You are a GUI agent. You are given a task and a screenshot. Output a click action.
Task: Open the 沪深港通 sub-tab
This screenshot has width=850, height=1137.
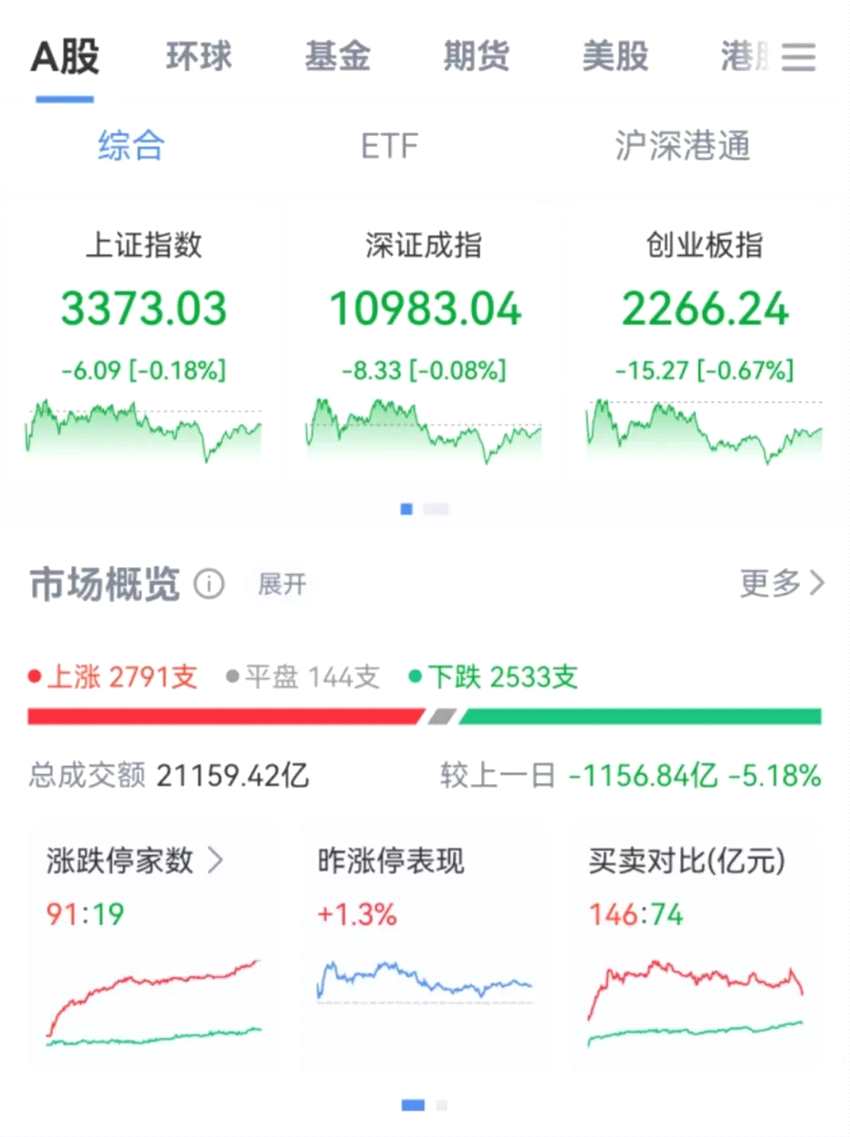point(683,147)
